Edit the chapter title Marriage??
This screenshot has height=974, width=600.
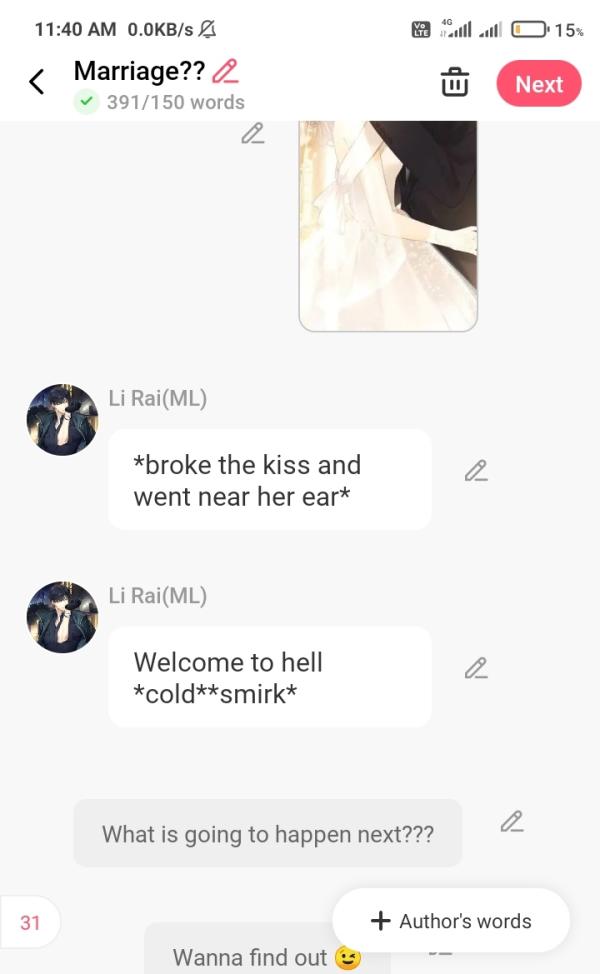click(x=226, y=71)
